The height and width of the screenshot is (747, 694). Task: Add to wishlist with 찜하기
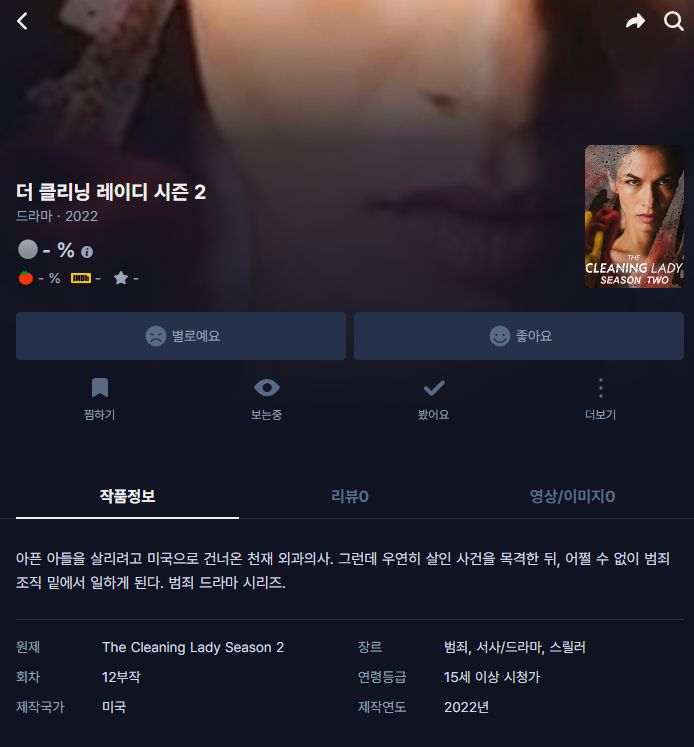pyautogui.click(x=99, y=399)
